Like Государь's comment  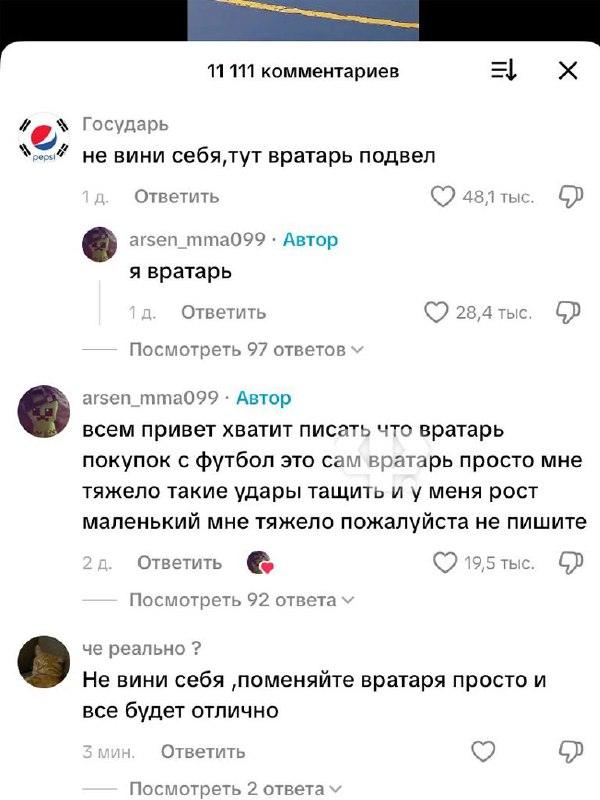point(442,197)
